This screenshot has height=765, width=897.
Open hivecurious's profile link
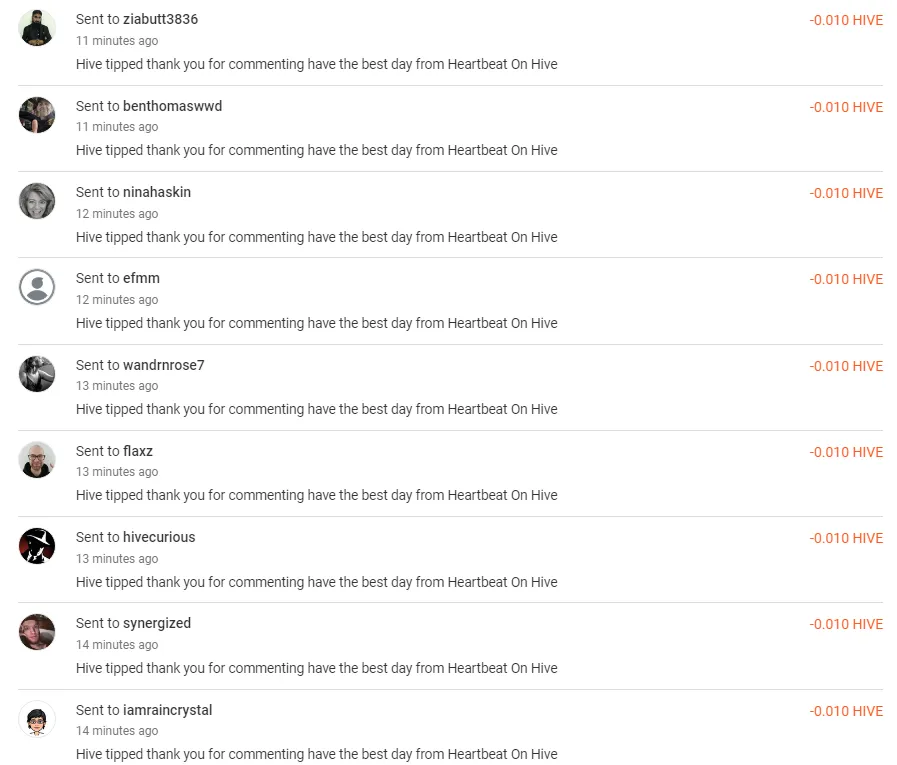point(159,537)
